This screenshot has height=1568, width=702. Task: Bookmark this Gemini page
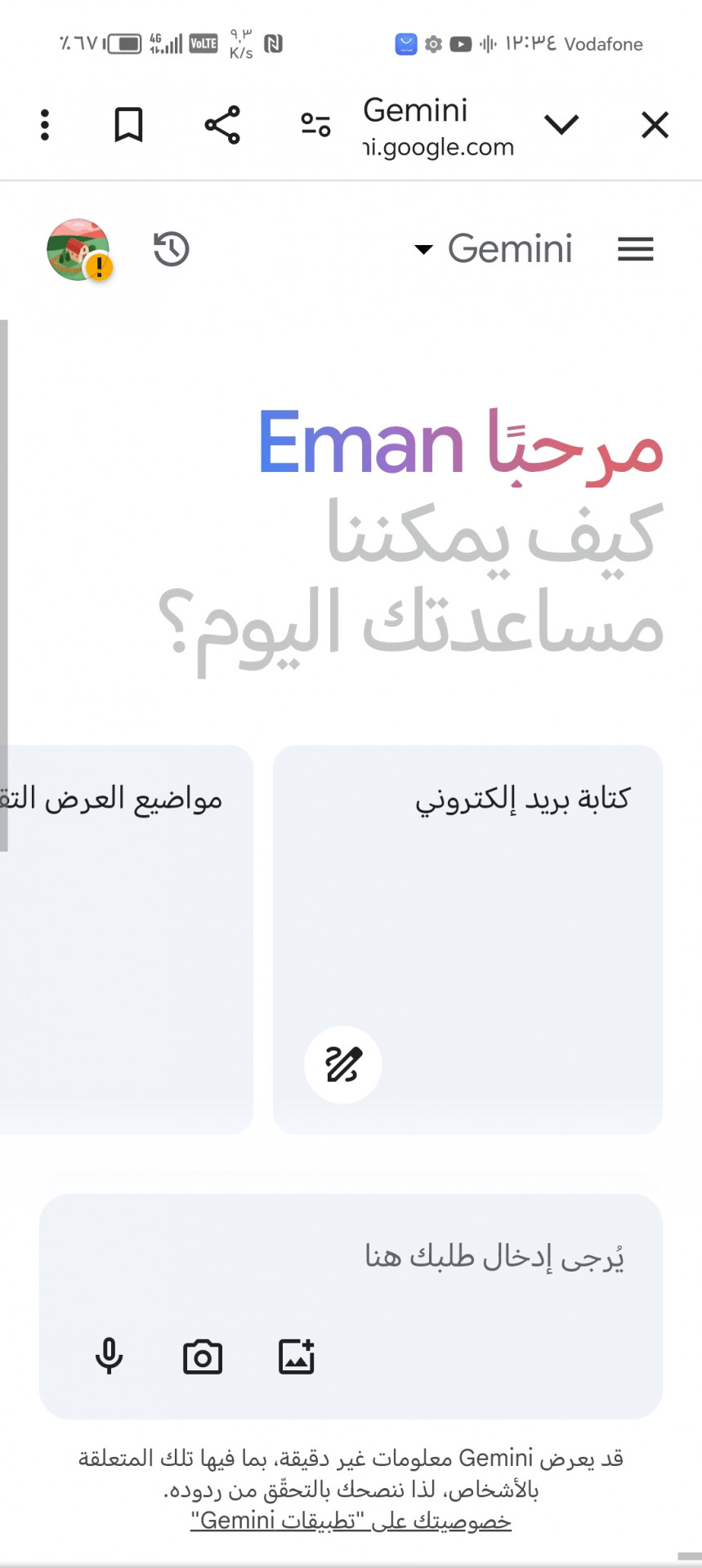(128, 125)
